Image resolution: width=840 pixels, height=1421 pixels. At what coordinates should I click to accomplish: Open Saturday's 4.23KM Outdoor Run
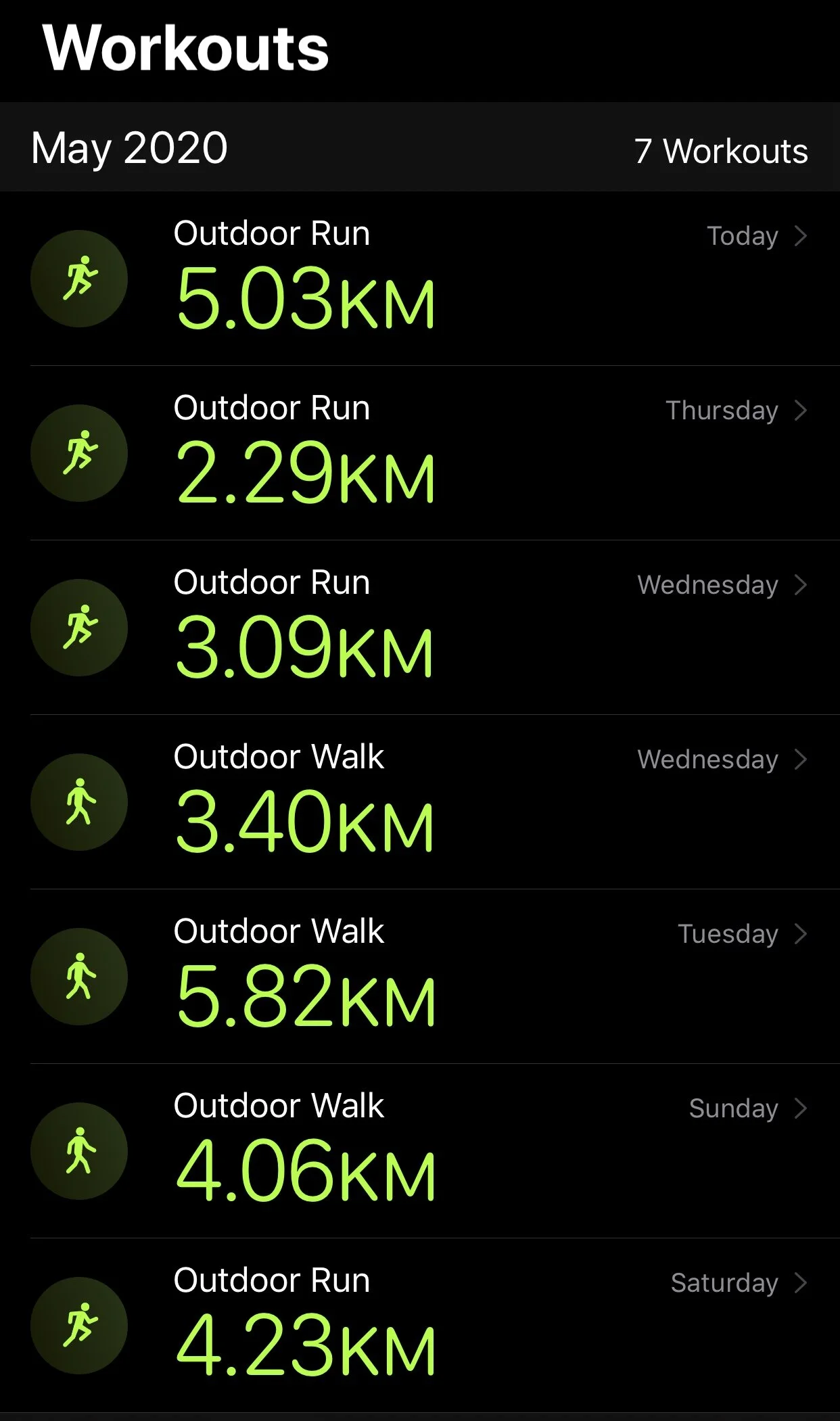pyautogui.click(x=419, y=1326)
